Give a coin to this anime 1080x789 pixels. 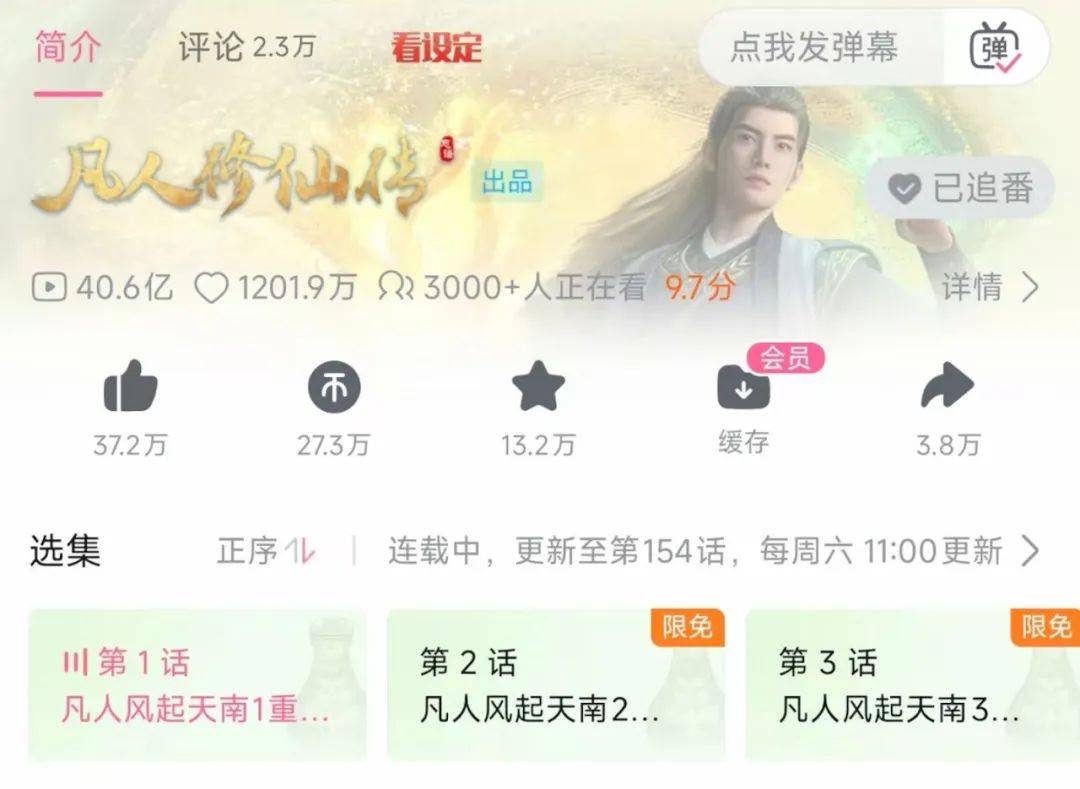tap(333, 389)
